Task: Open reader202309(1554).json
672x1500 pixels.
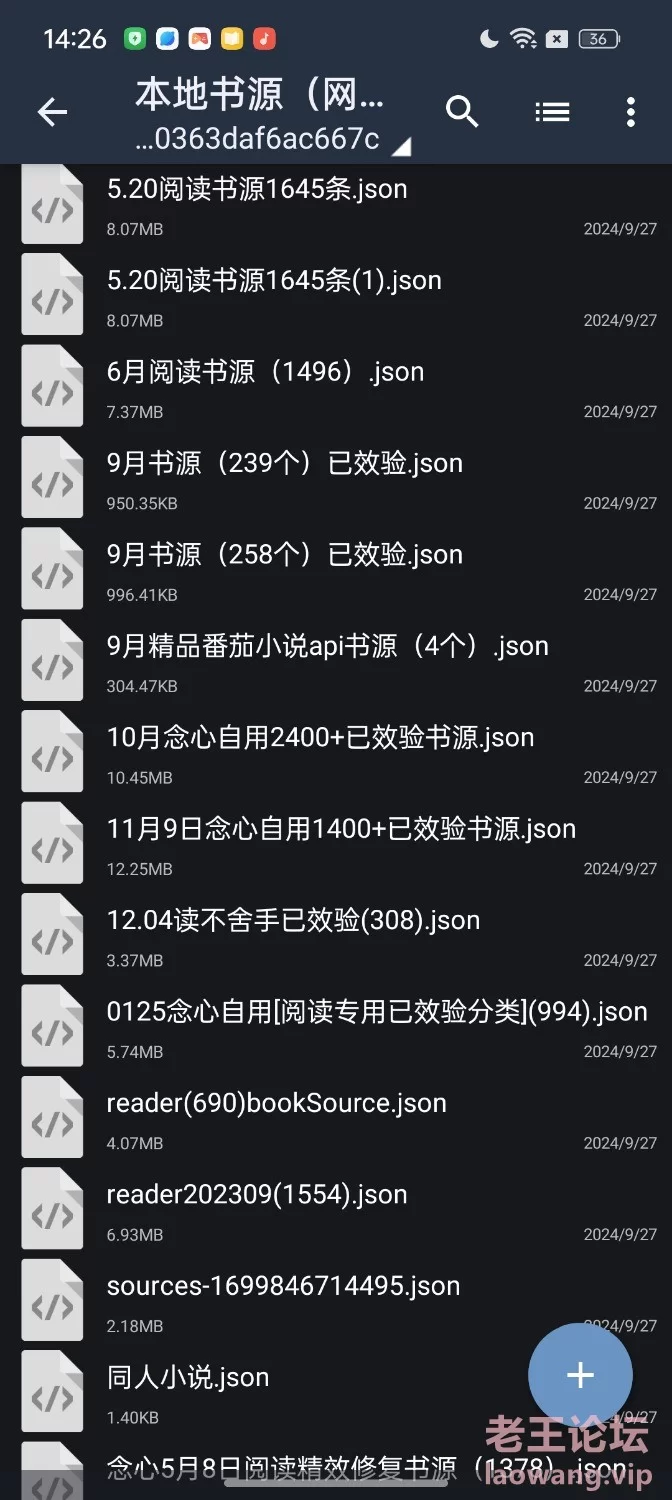Action: (336, 1213)
